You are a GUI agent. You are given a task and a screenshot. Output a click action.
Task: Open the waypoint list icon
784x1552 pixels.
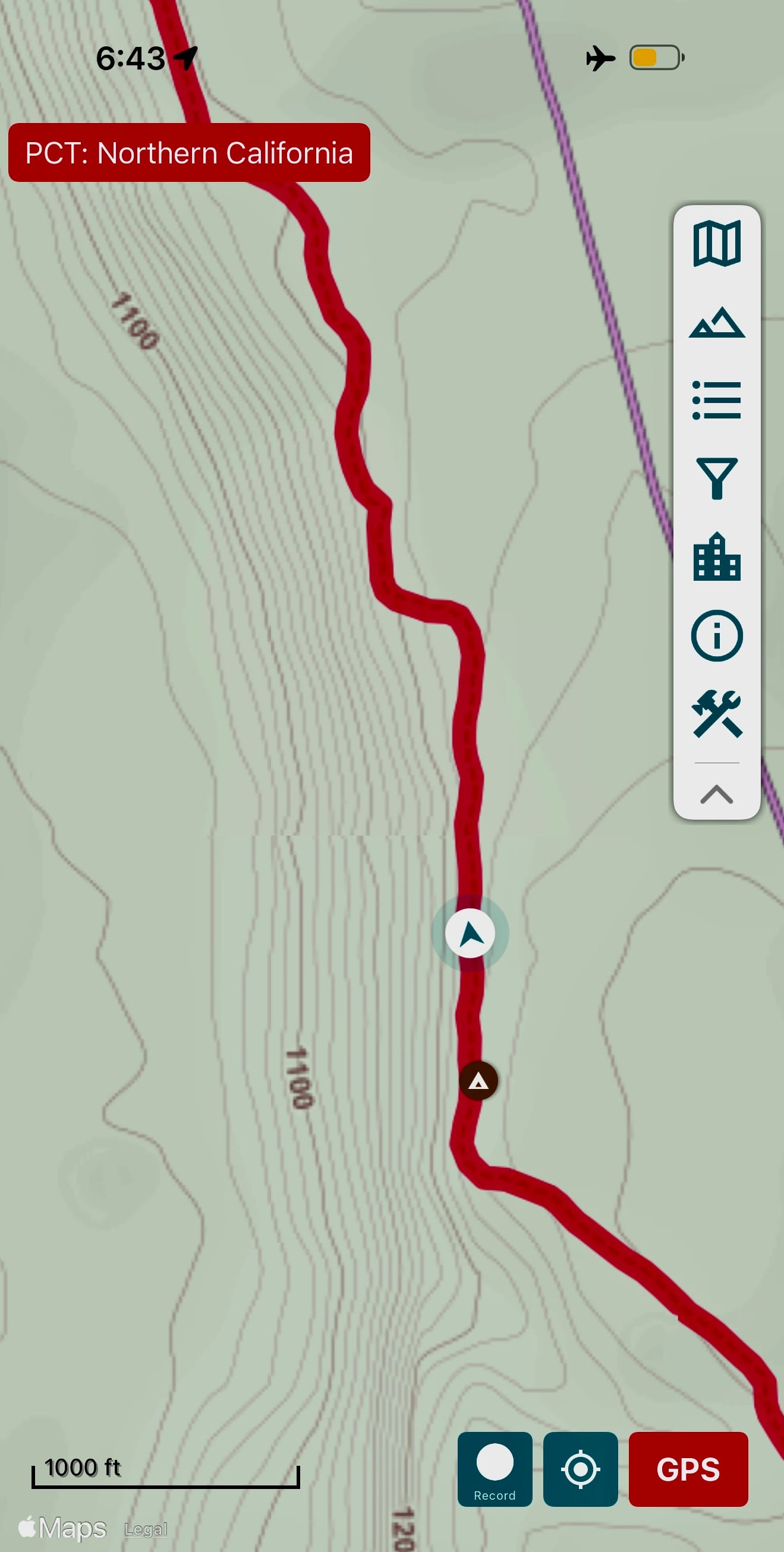716,400
